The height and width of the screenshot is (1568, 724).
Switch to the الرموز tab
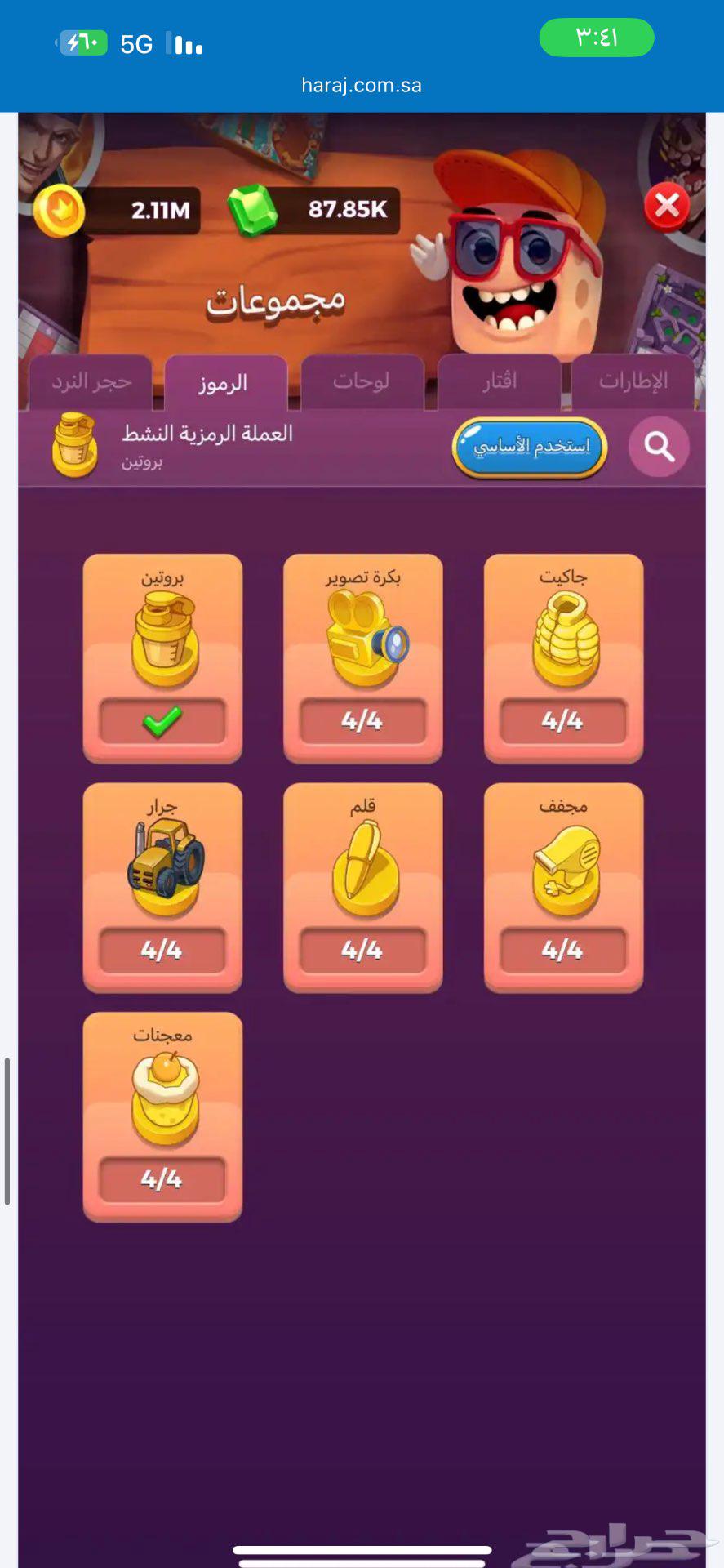pos(226,381)
